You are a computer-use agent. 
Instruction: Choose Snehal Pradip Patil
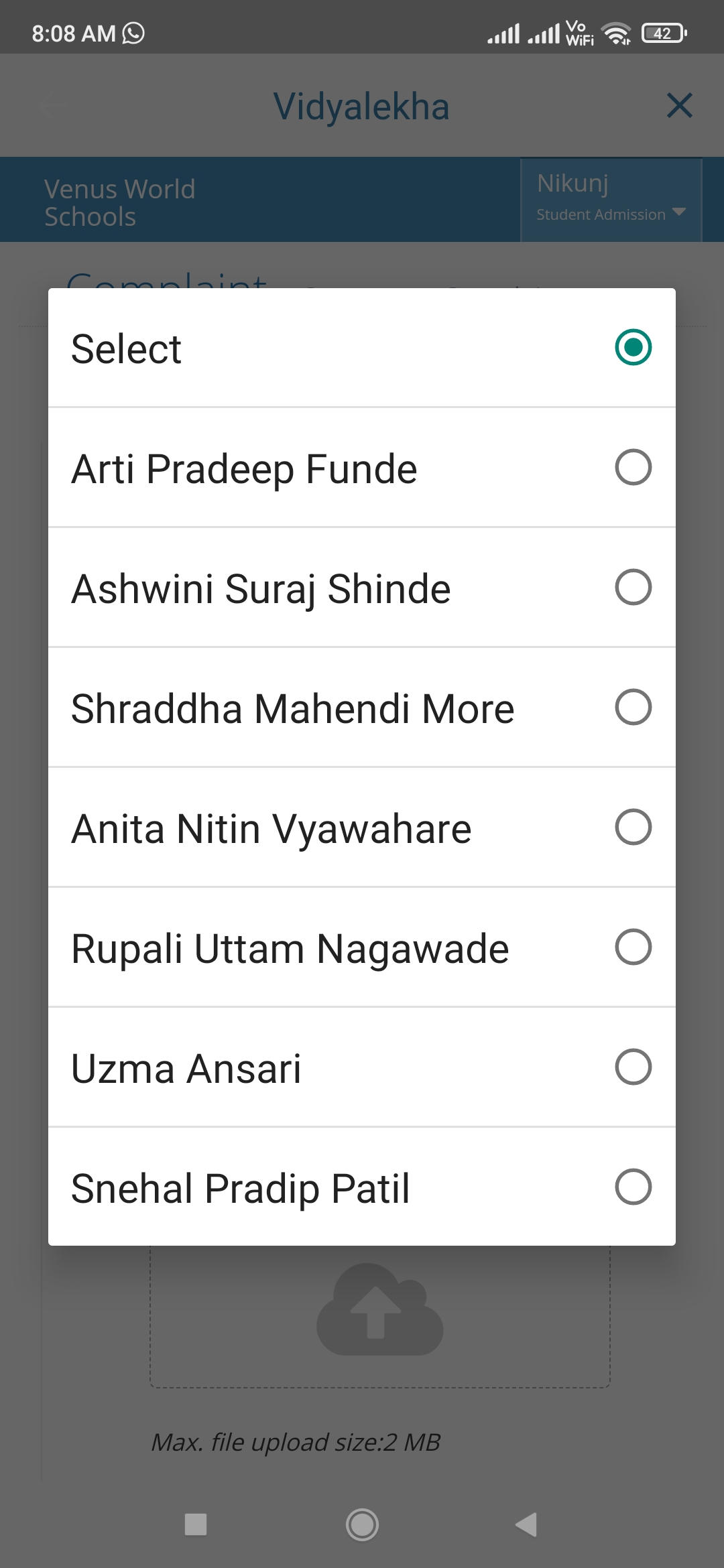[362, 1187]
